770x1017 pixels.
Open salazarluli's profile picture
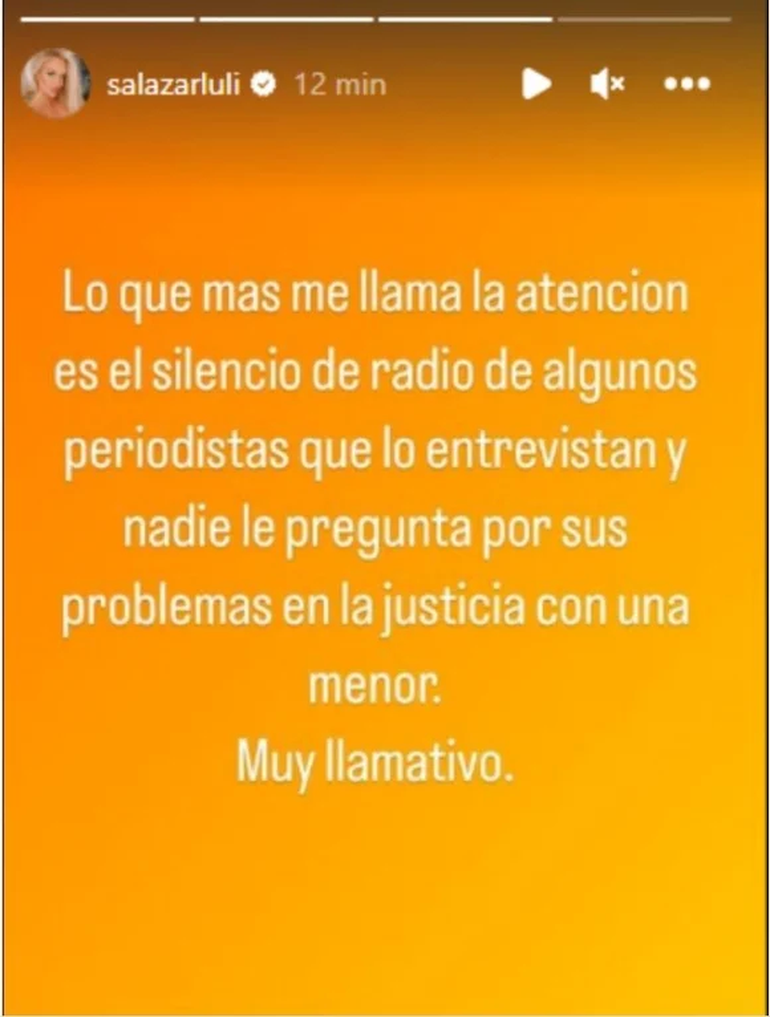55,84
